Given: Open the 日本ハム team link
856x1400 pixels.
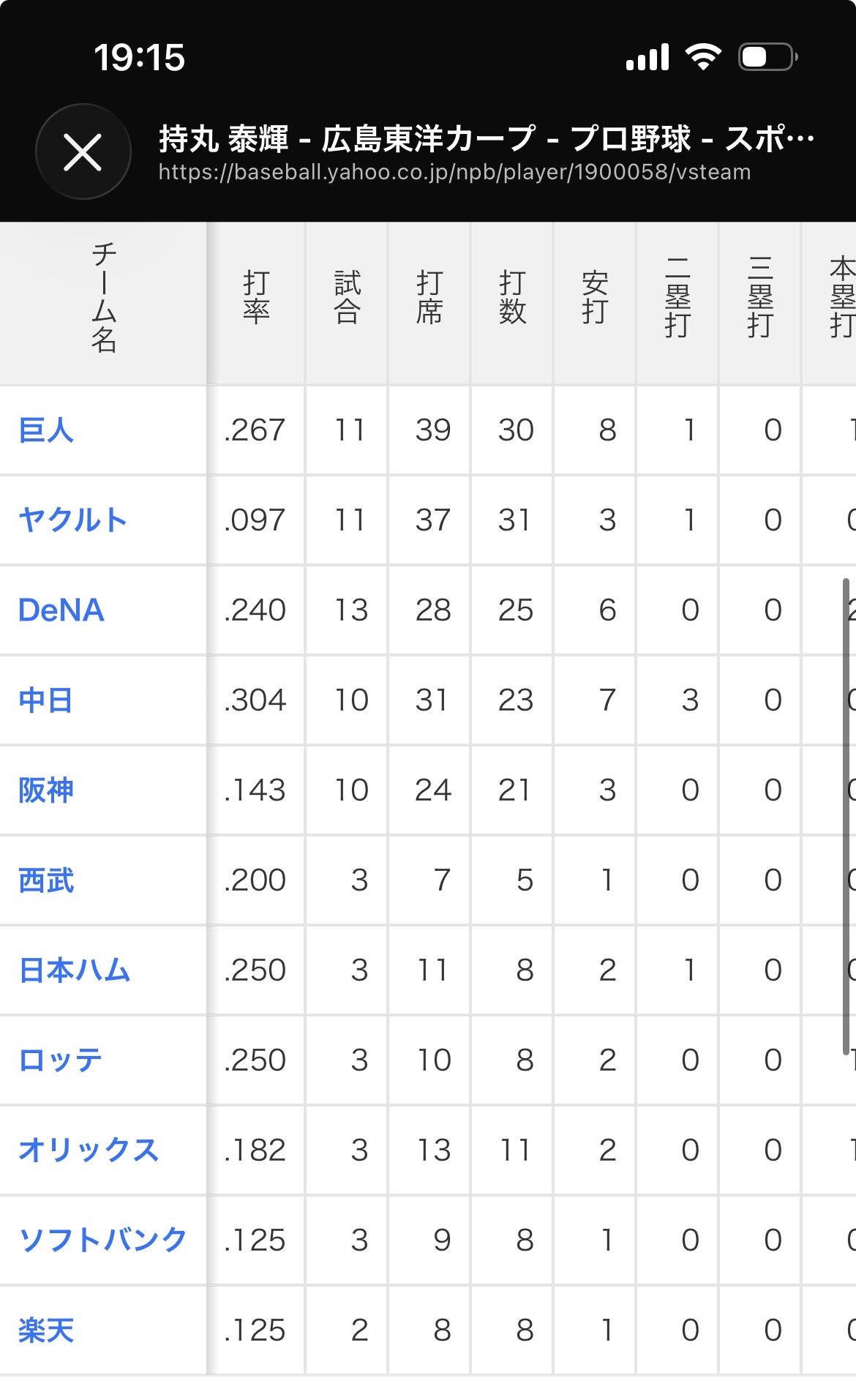Looking at the screenshot, I should tap(75, 970).
